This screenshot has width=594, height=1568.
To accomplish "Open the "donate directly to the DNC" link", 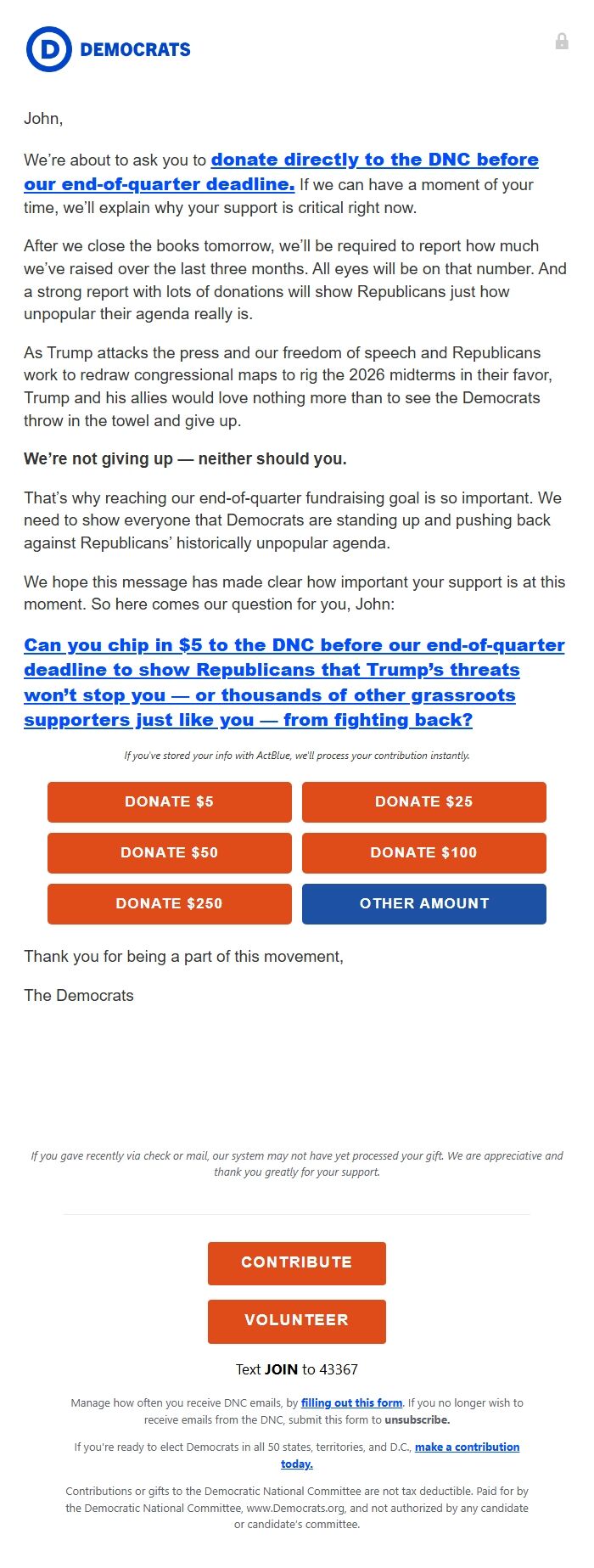I will pos(374,160).
